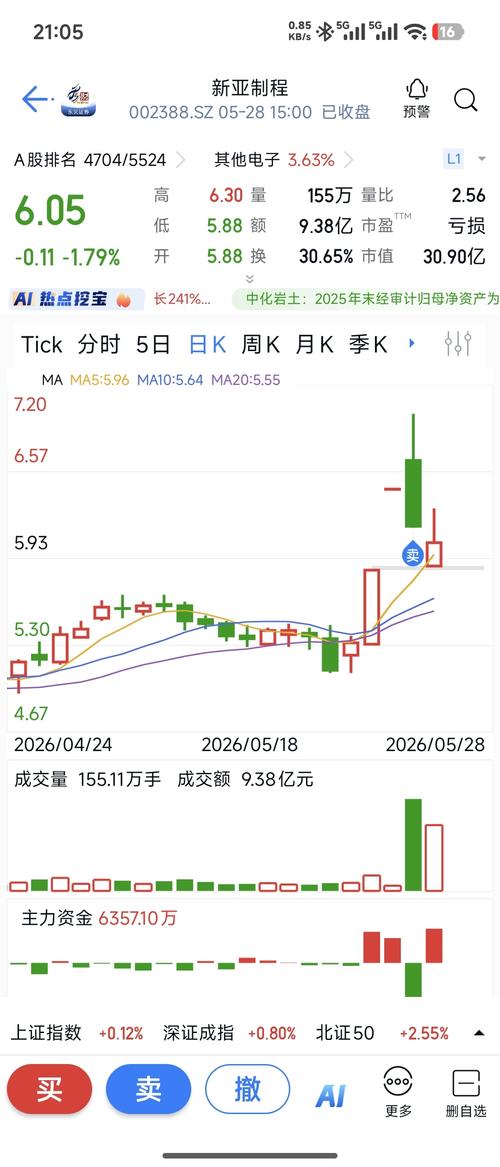
Task: Select the 季K chart tab
Action: tap(368, 344)
